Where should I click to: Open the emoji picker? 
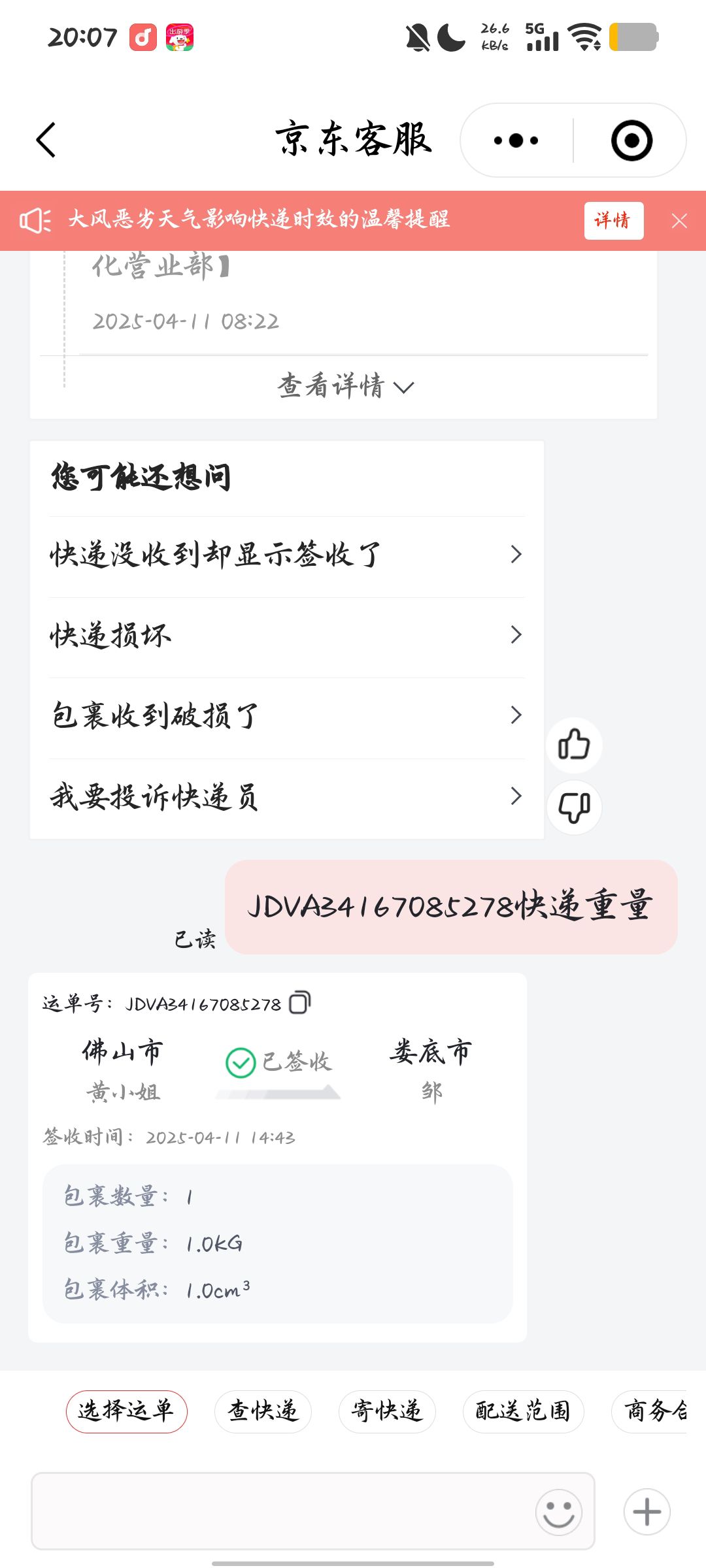pyautogui.click(x=559, y=1512)
